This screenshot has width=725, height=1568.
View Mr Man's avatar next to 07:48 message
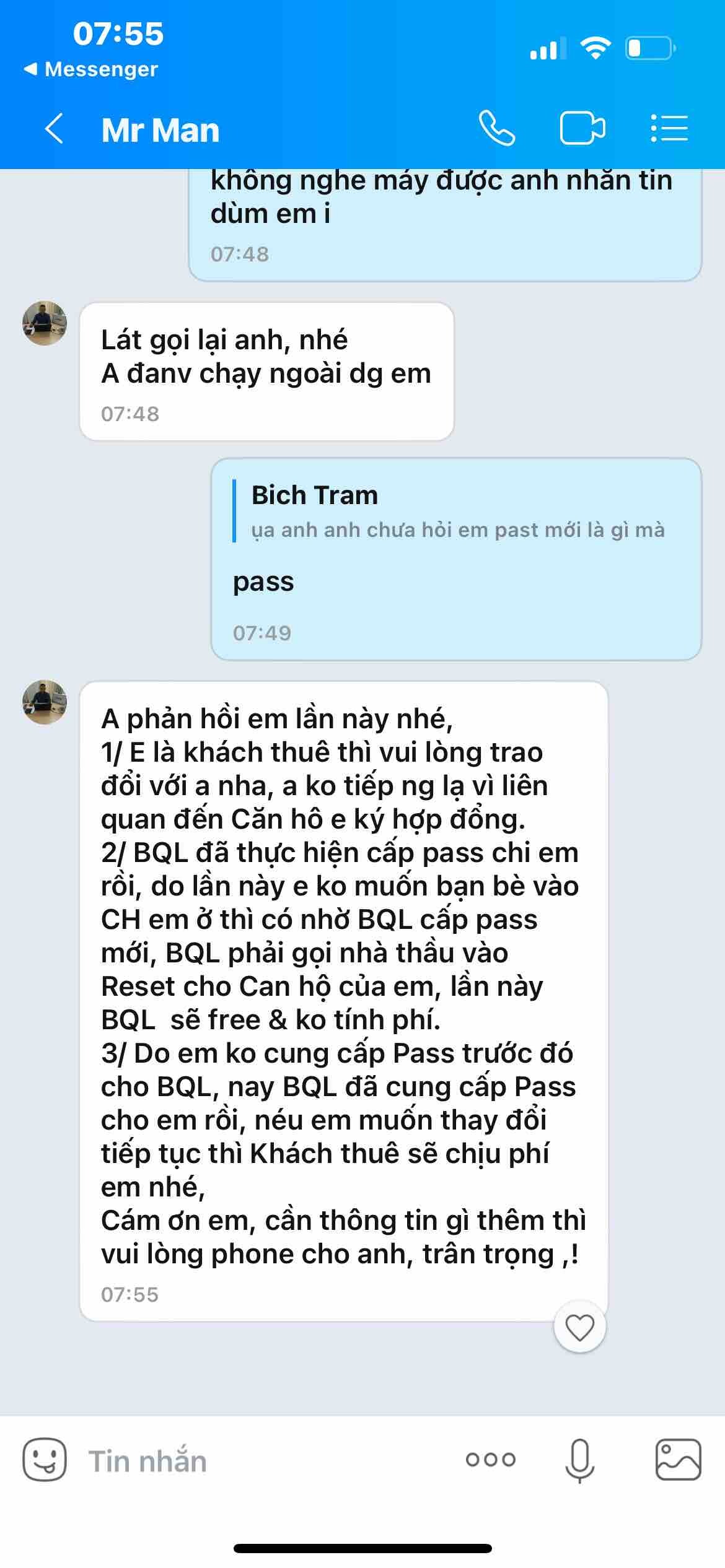[45, 323]
